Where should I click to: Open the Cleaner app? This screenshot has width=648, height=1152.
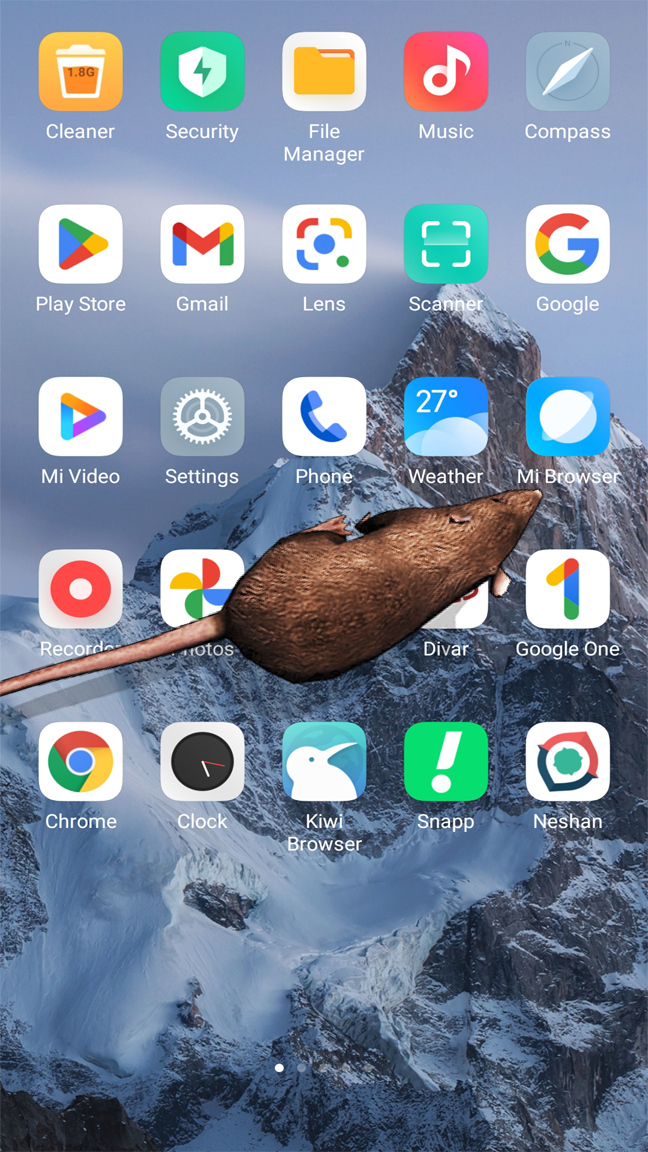pos(80,72)
